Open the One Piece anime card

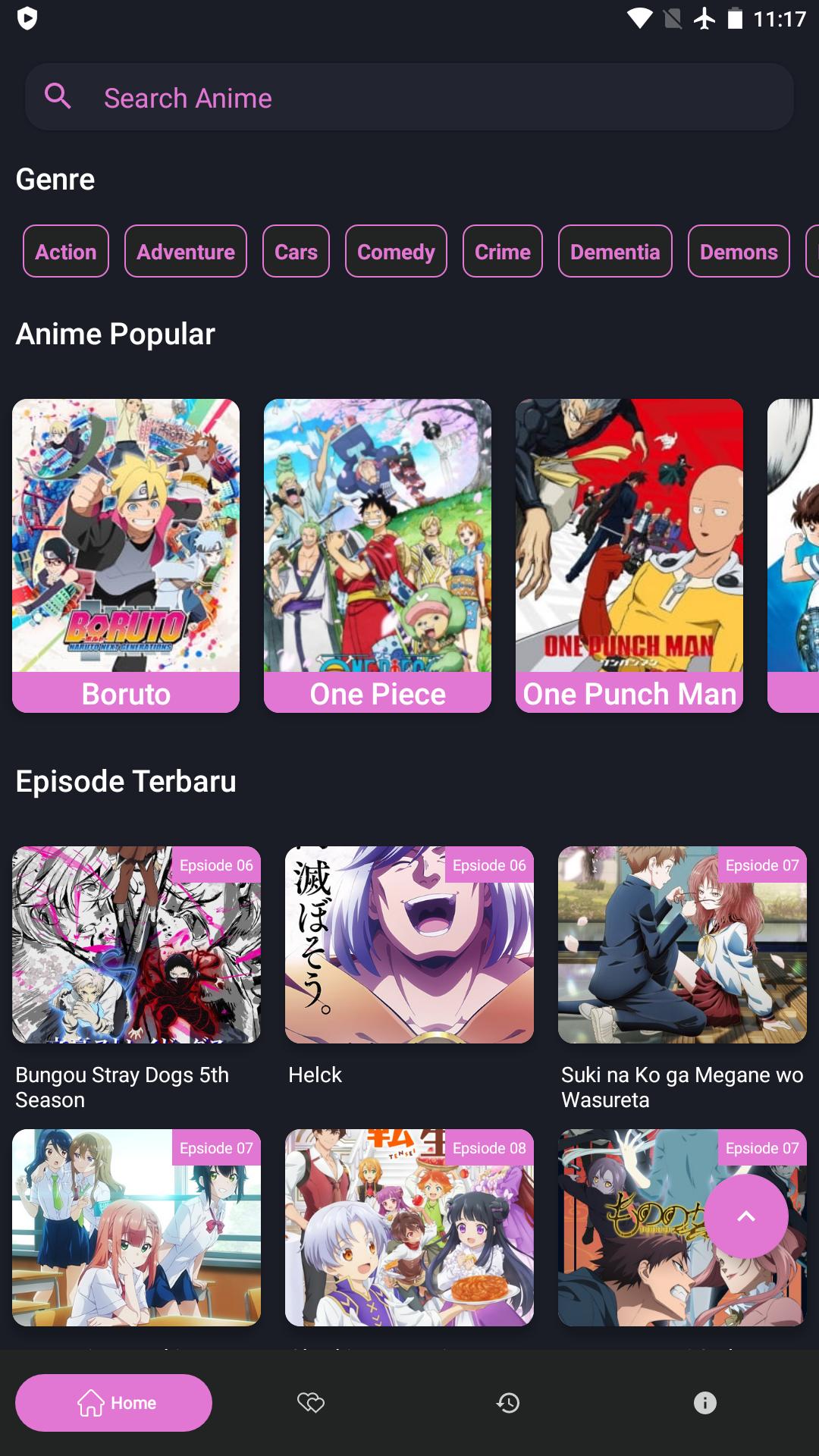click(x=378, y=555)
